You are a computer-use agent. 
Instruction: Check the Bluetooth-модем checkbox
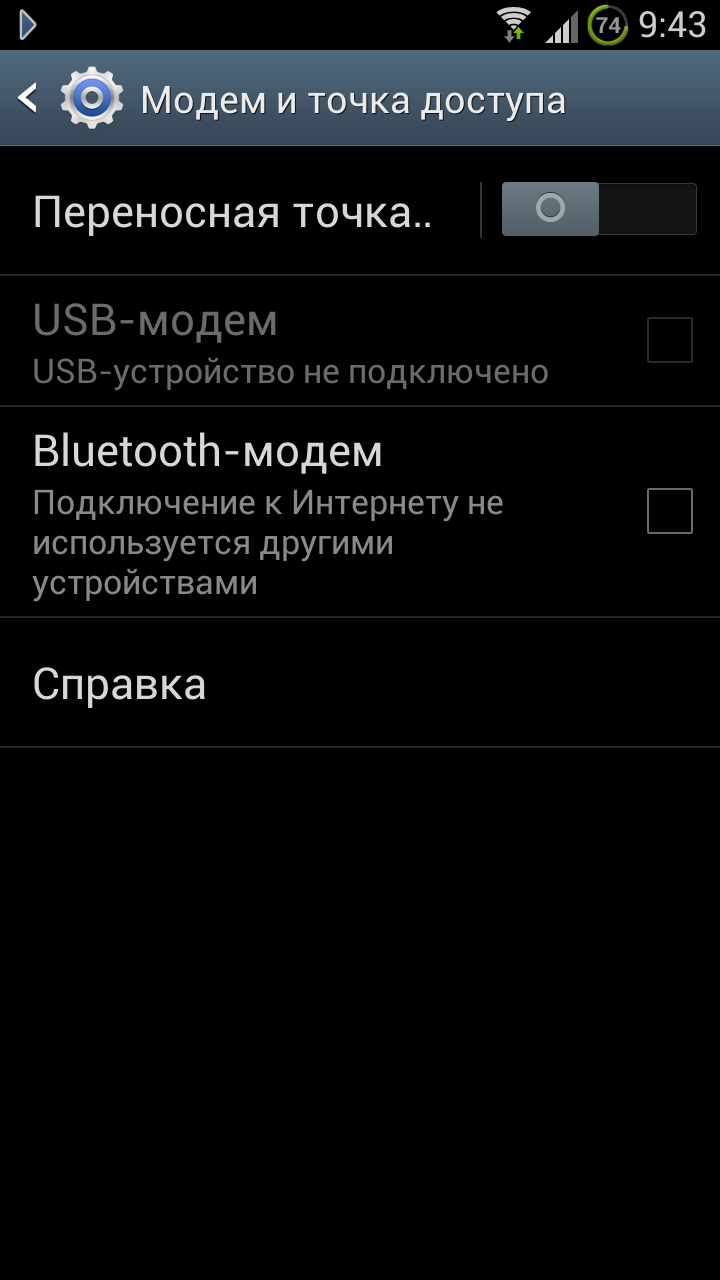pos(669,511)
